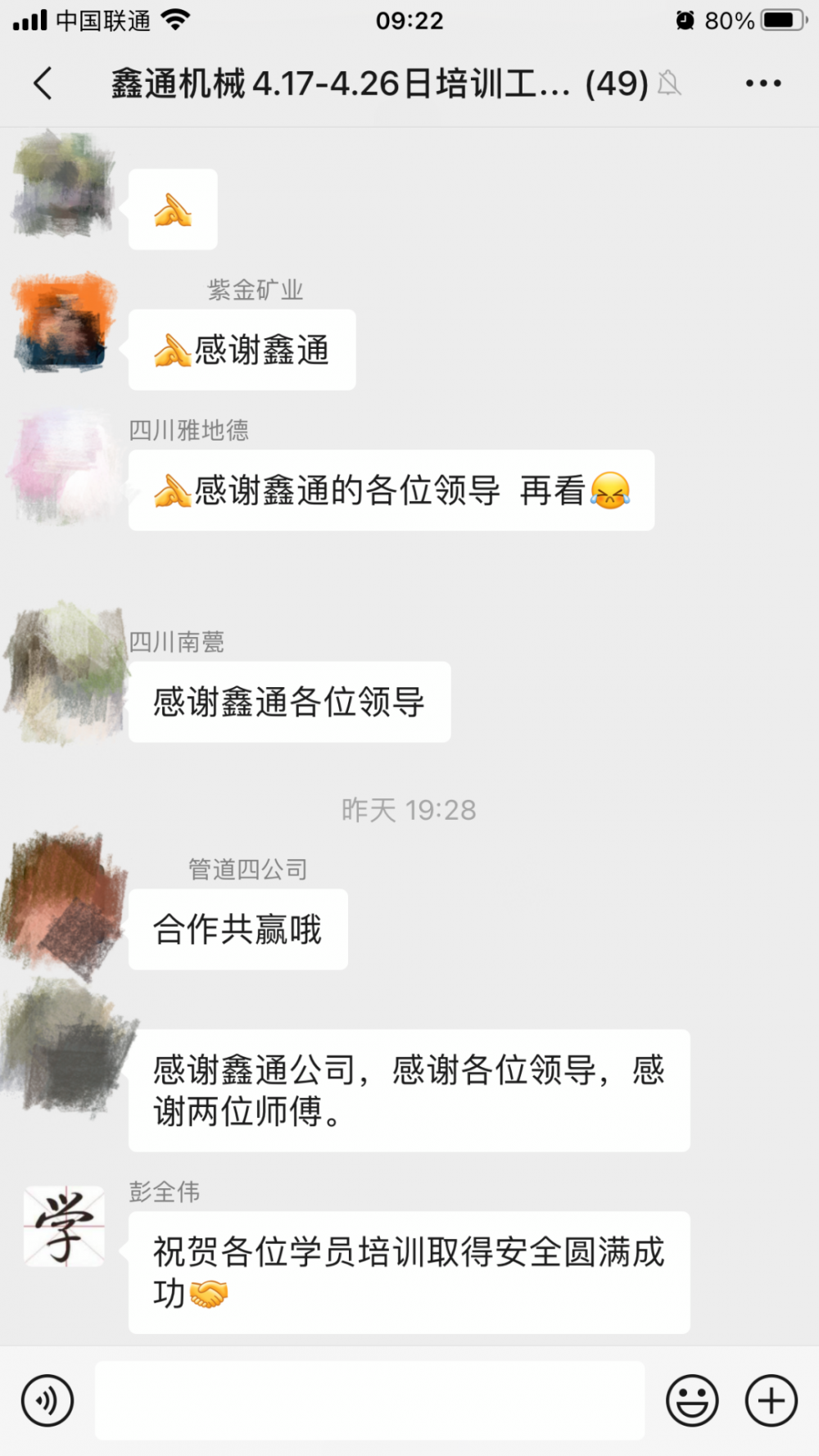819x1456 pixels.
Task: View 彭全伟's profile avatar
Action: (64, 1226)
